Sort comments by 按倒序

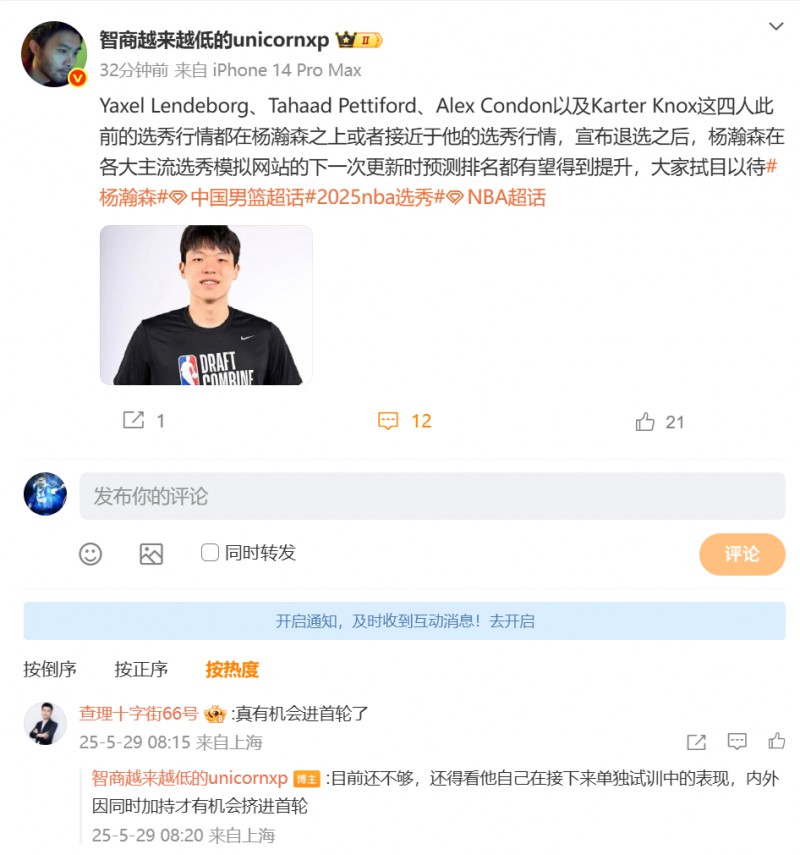tap(50, 669)
